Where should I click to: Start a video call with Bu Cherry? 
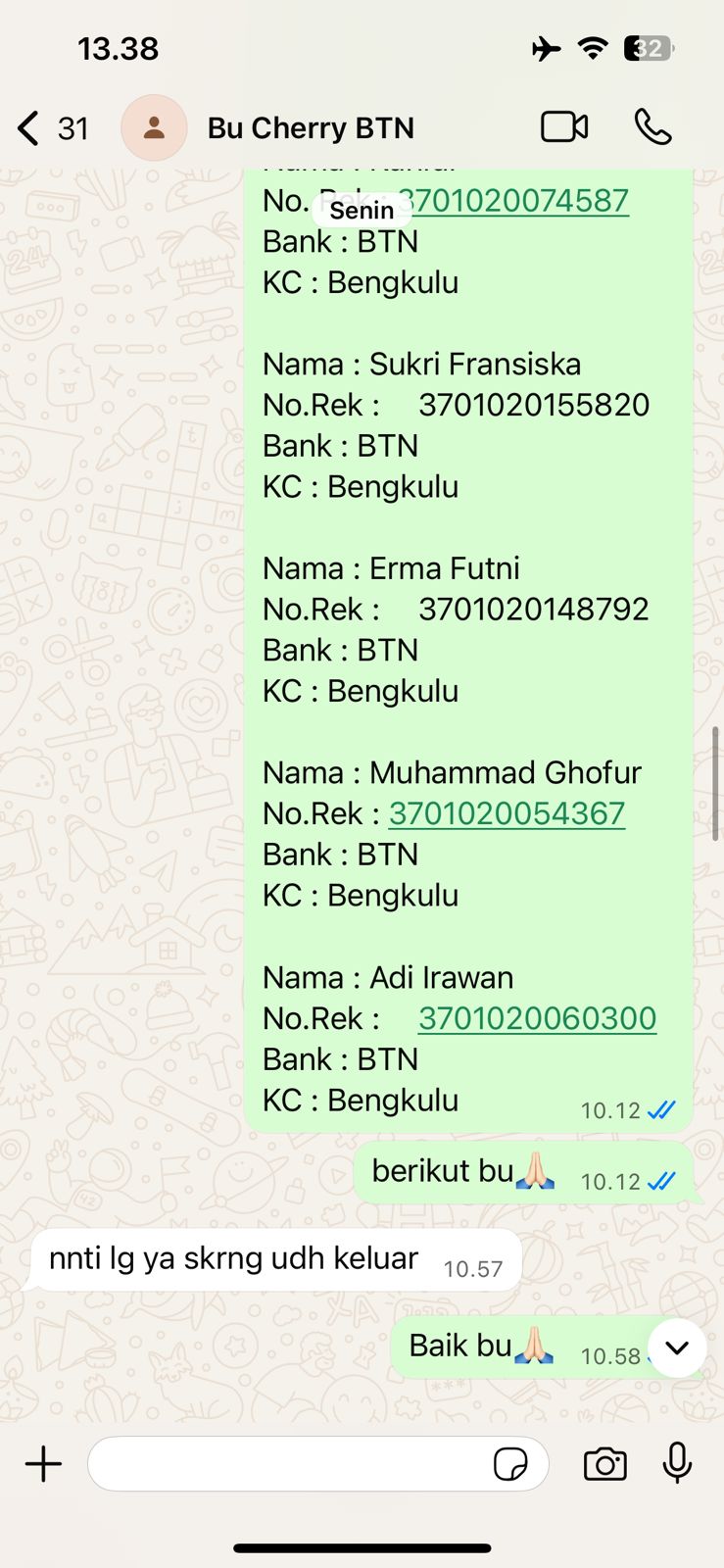tap(564, 127)
